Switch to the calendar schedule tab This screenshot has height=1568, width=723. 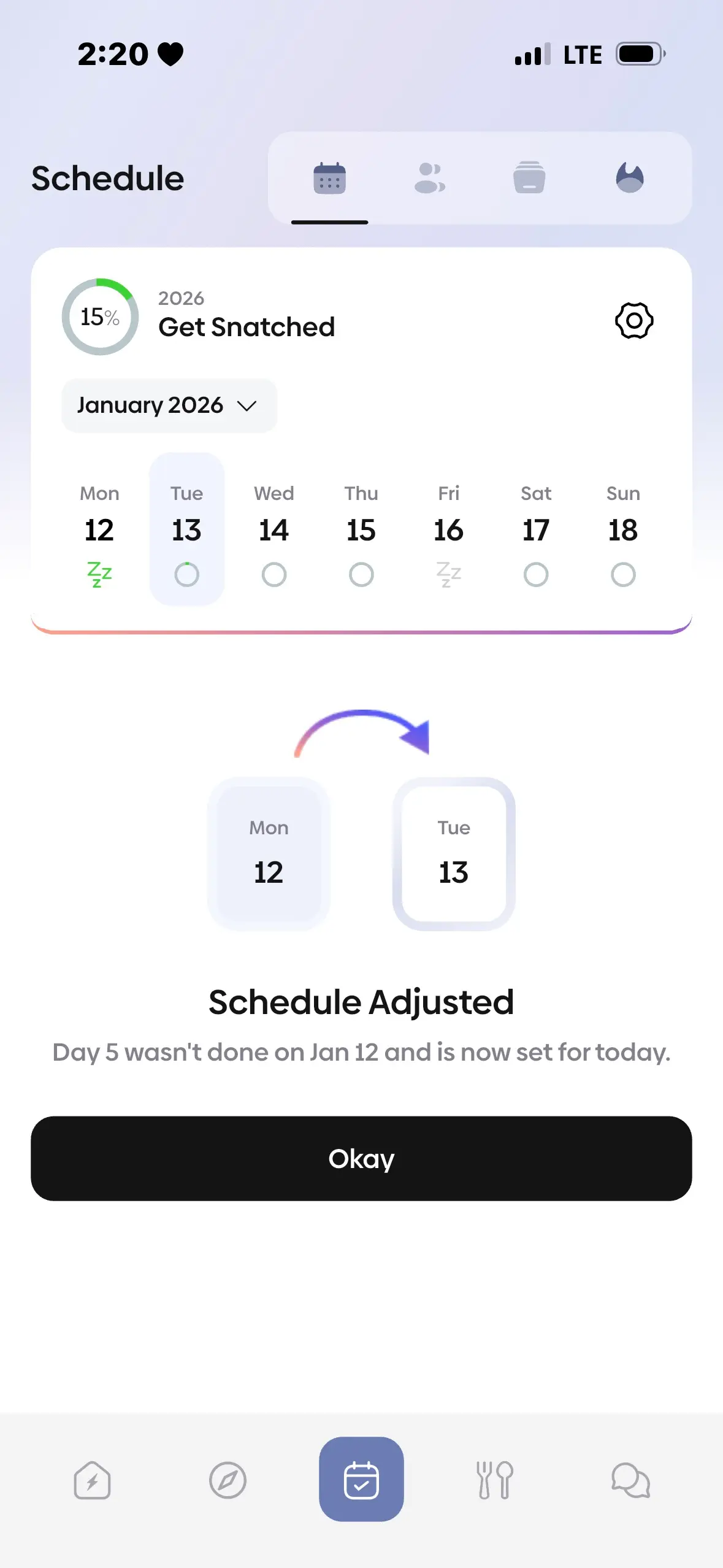(329, 179)
